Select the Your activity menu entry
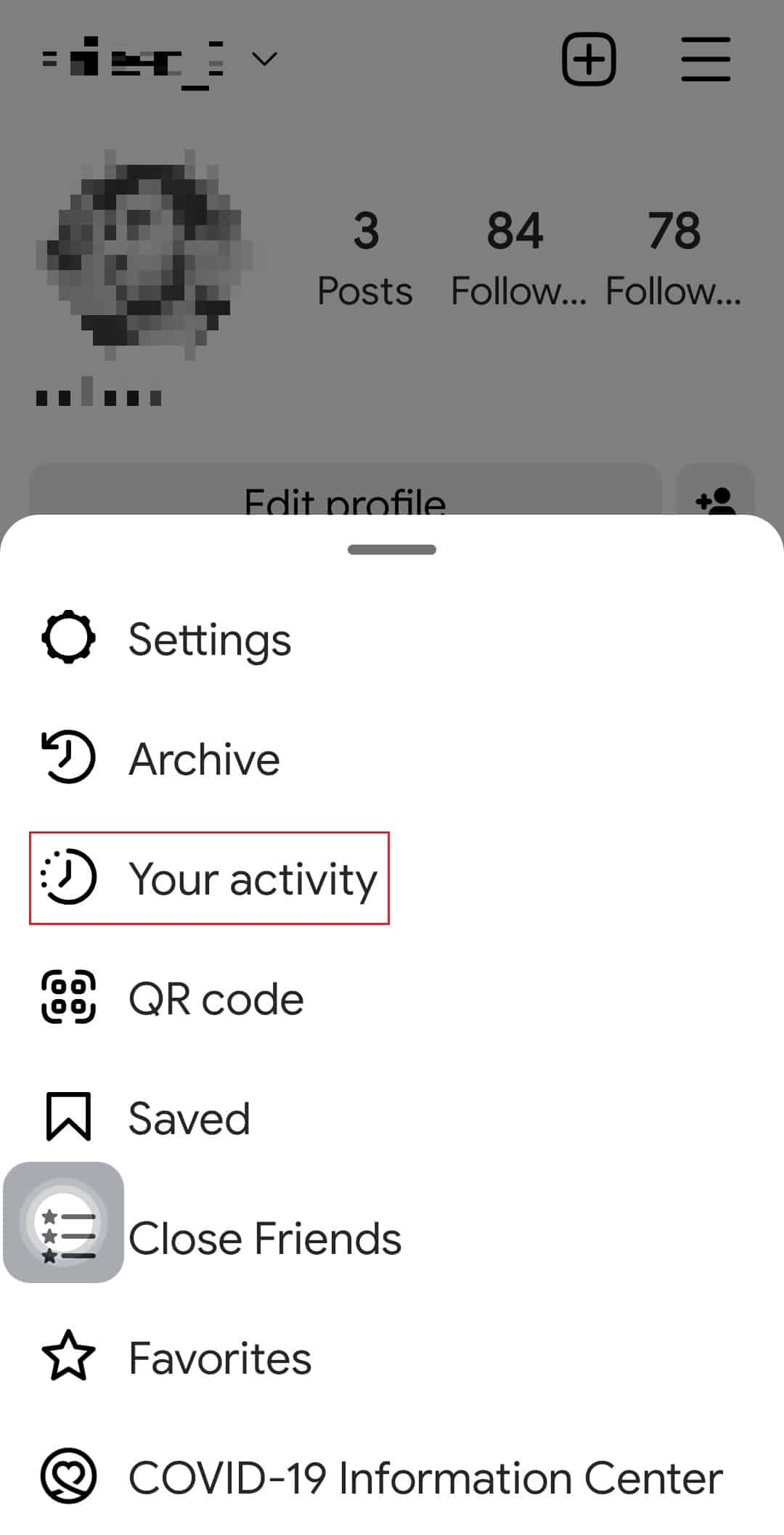 click(251, 879)
